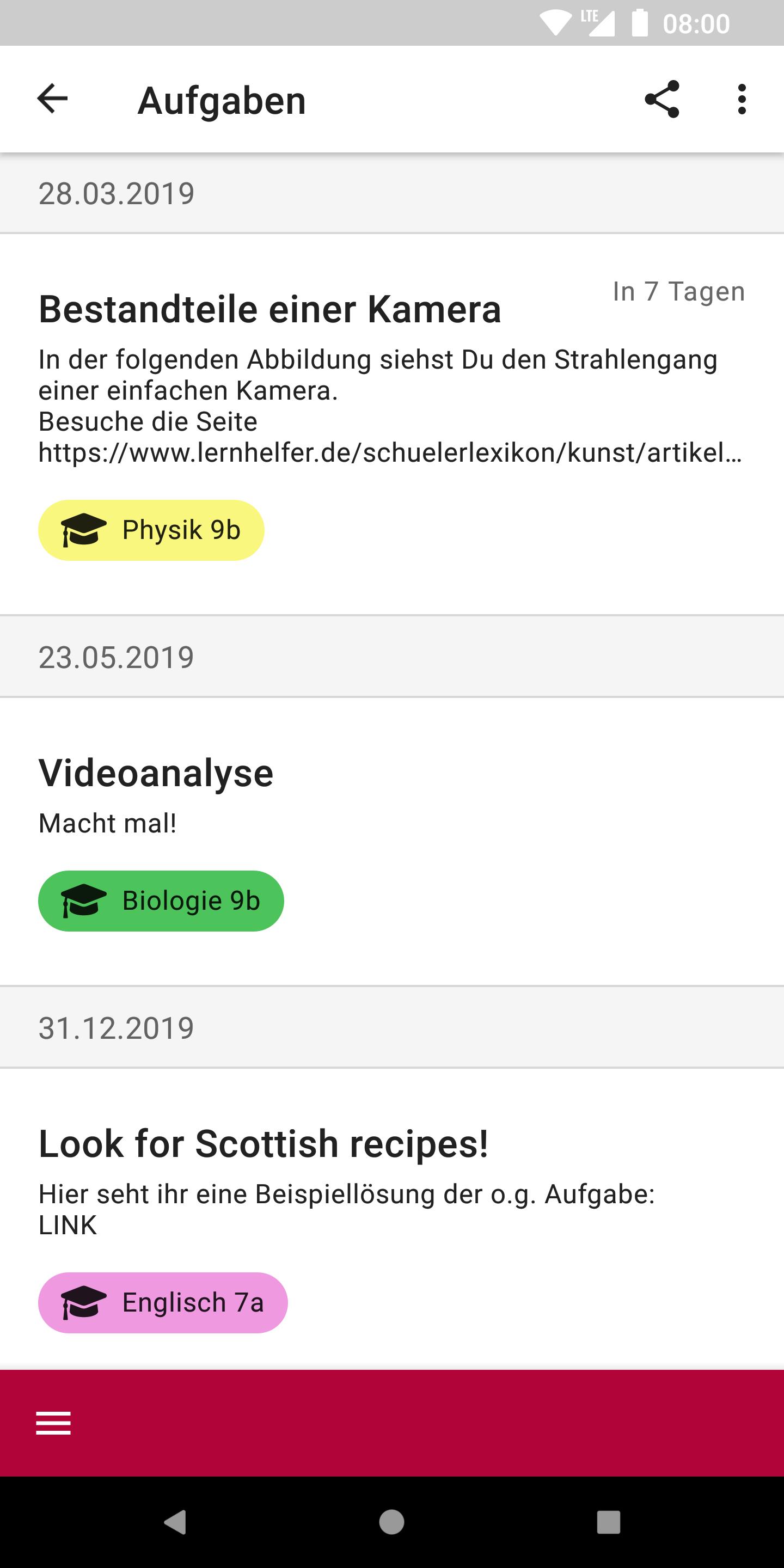Select the Physik 9b chip

tap(151, 530)
